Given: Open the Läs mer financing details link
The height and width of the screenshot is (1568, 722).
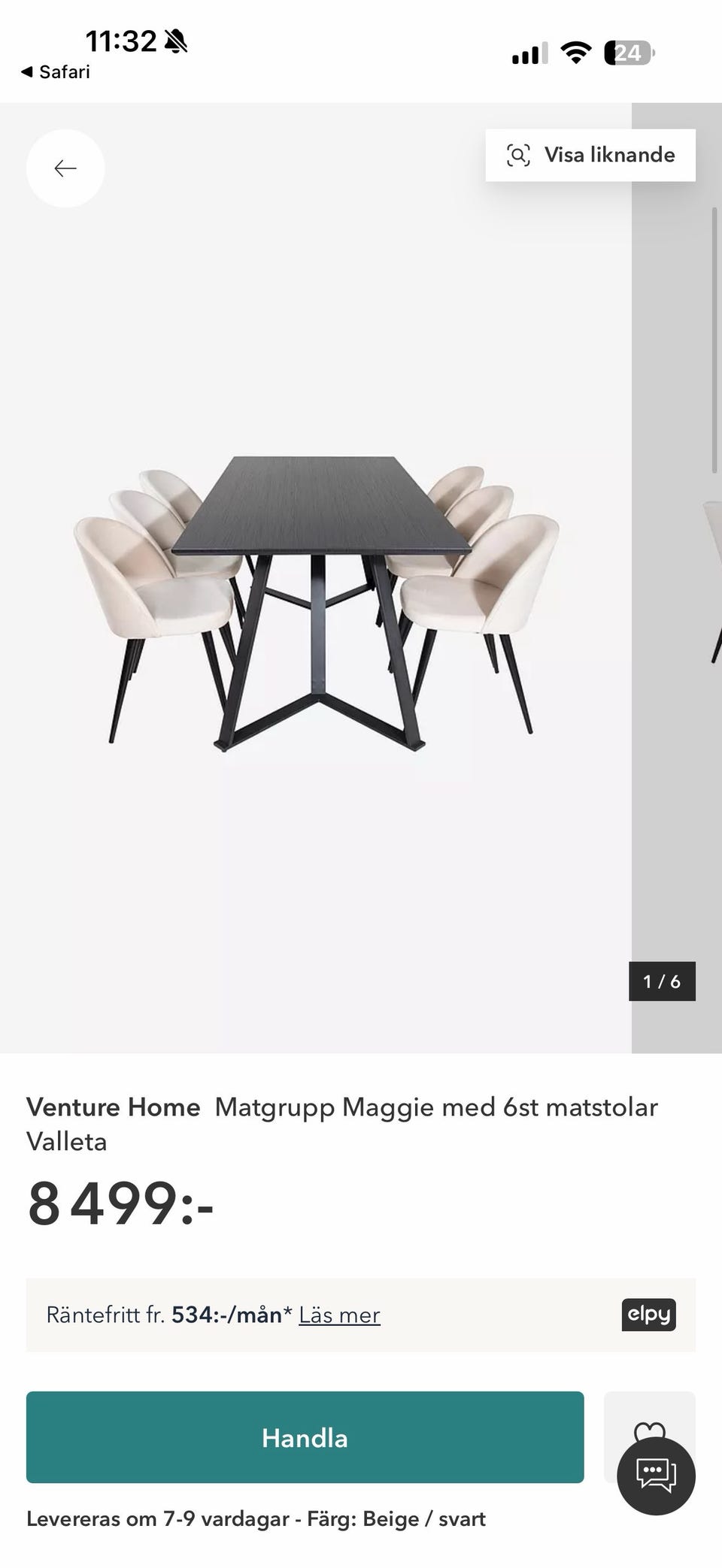Looking at the screenshot, I should 339,1315.
